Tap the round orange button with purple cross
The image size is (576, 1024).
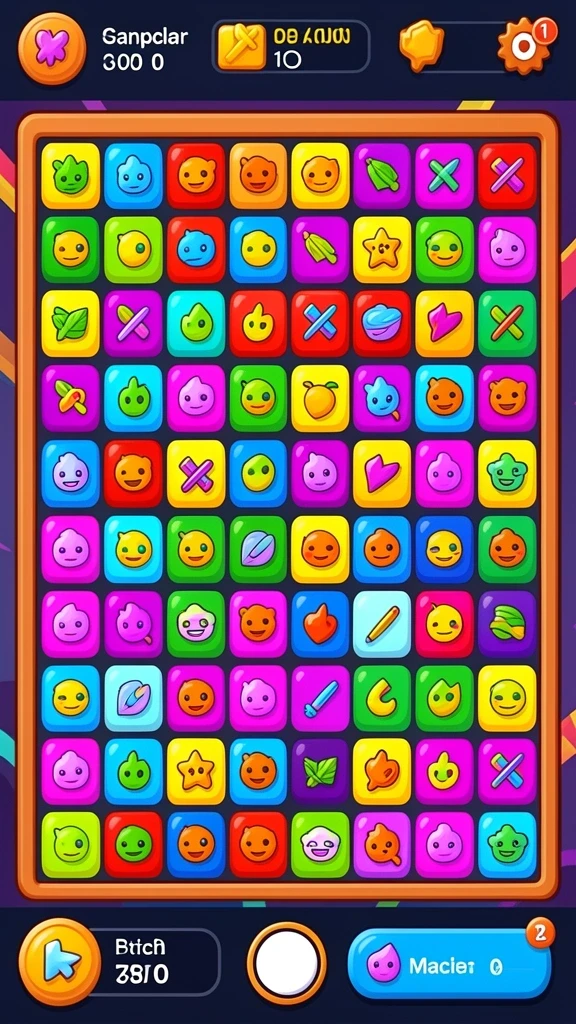(52, 46)
